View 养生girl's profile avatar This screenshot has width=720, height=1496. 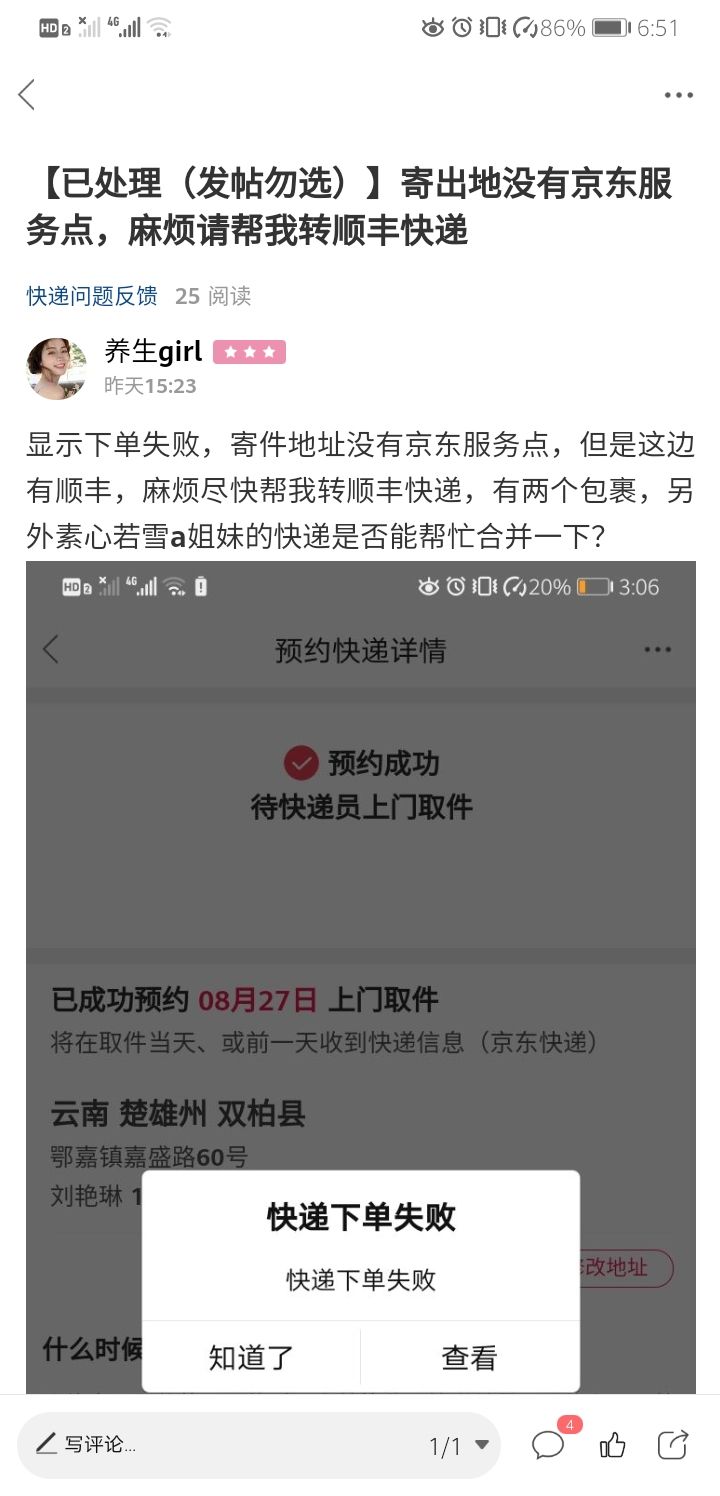click(x=56, y=368)
